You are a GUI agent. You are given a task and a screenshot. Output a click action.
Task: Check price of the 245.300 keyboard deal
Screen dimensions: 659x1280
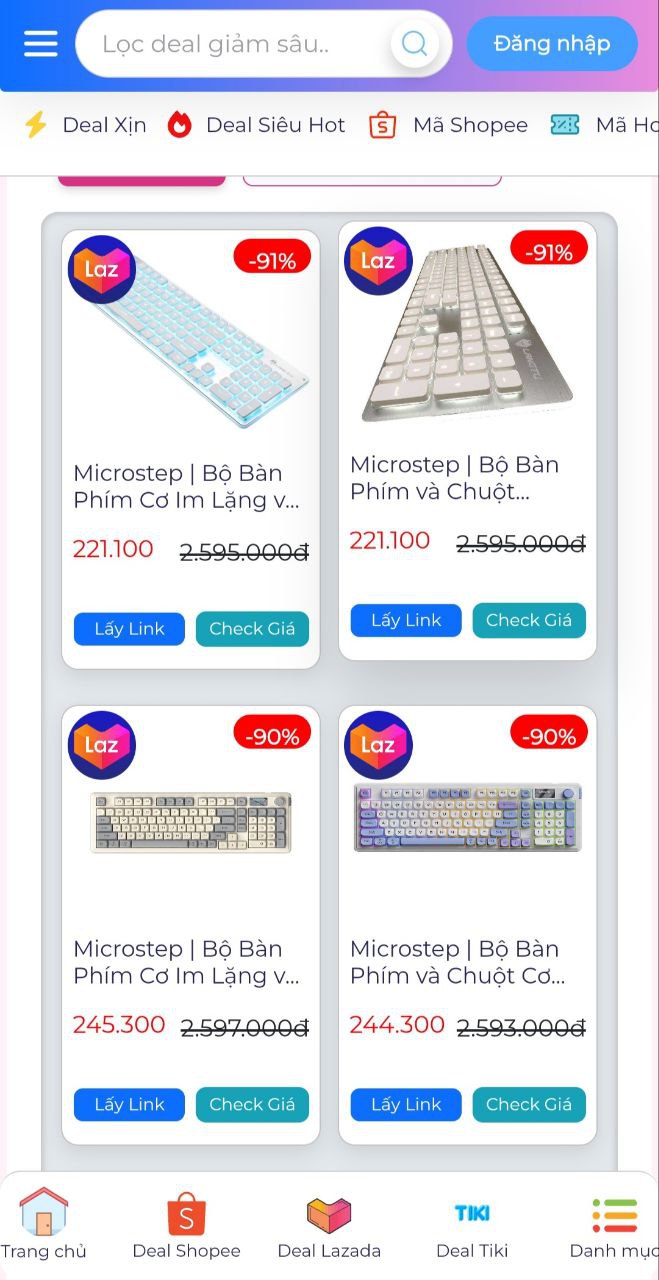252,1105
